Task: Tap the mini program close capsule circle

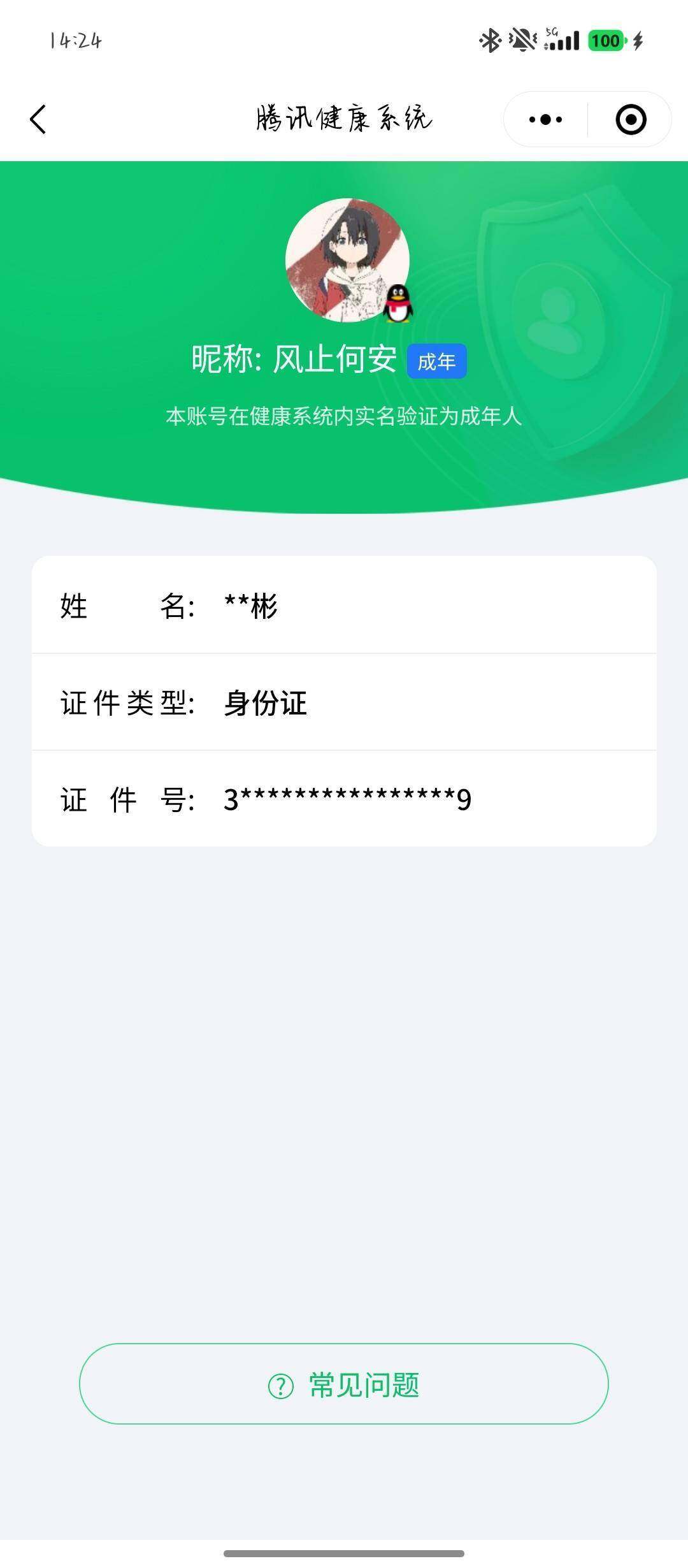Action: click(630, 119)
